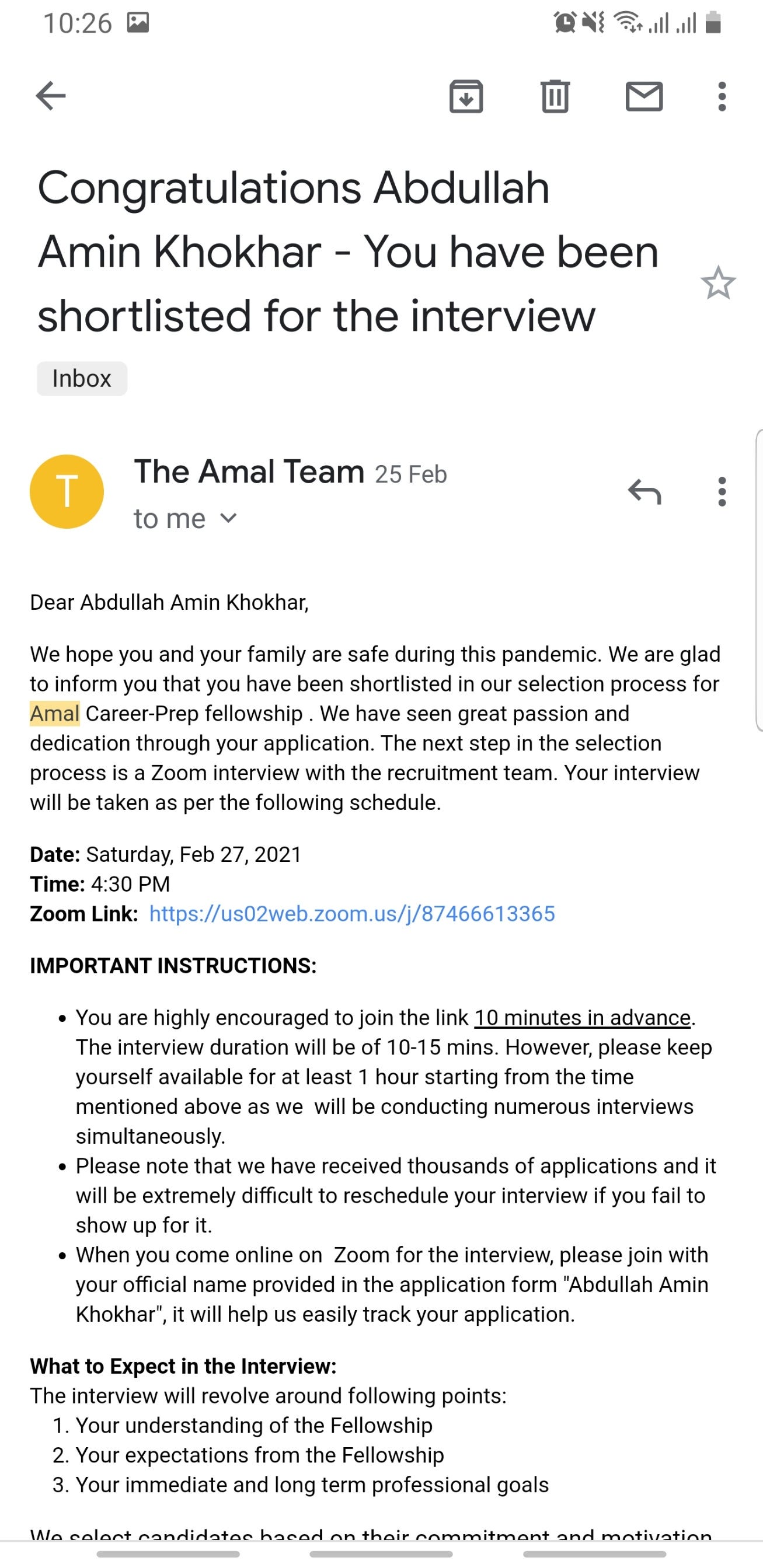The width and height of the screenshot is (763, 1568).
Task: Expand the 'to me' recipient details
Action: coord(185,519)
